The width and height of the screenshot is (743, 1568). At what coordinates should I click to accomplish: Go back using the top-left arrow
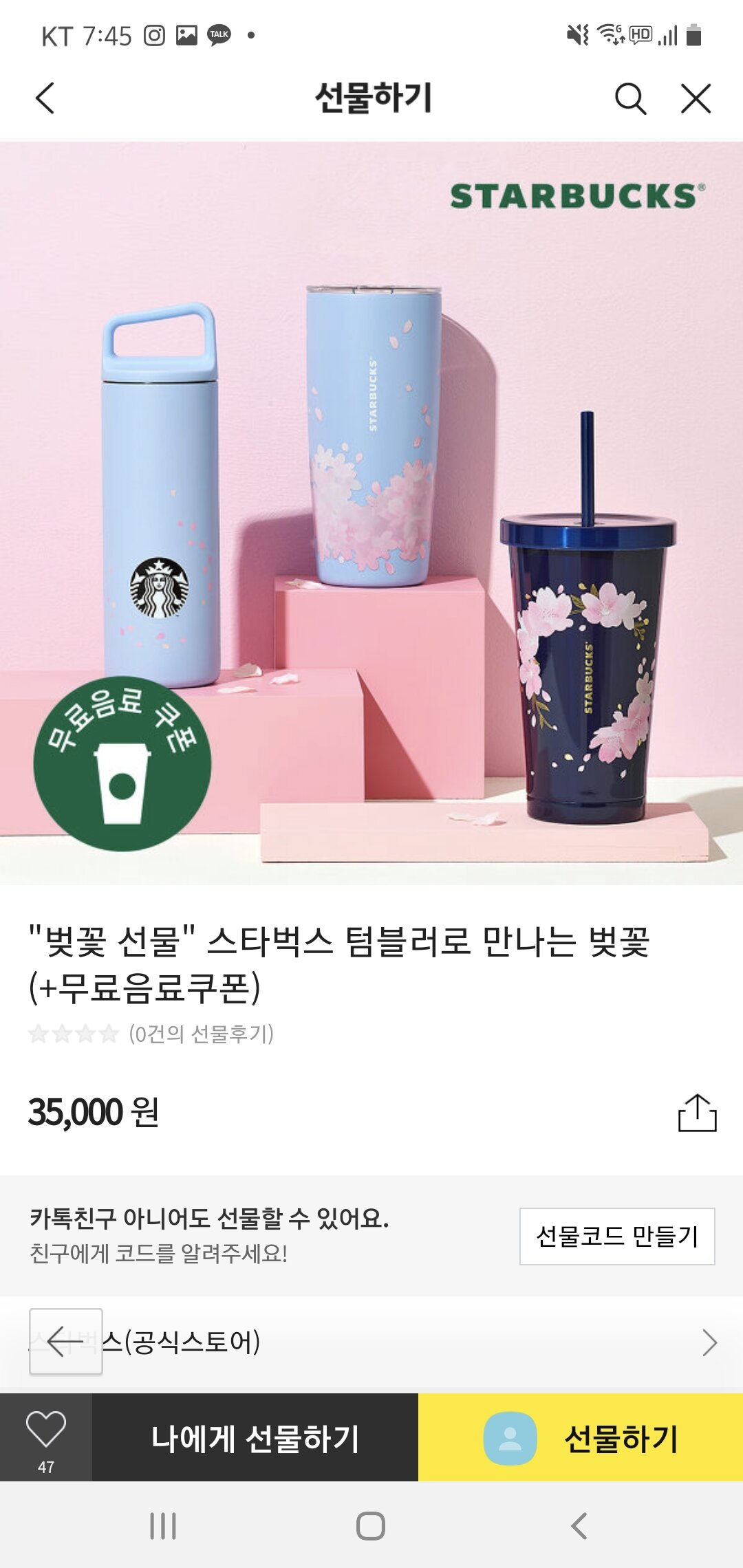pyautogui.click(x=45, y=98)
